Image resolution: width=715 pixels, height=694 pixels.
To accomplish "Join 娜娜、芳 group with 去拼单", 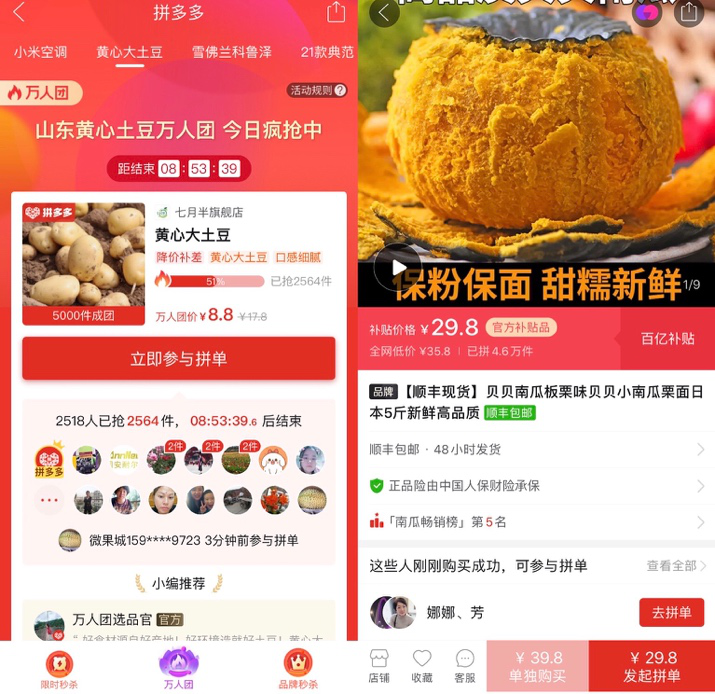I will click(x=671, y=612).
